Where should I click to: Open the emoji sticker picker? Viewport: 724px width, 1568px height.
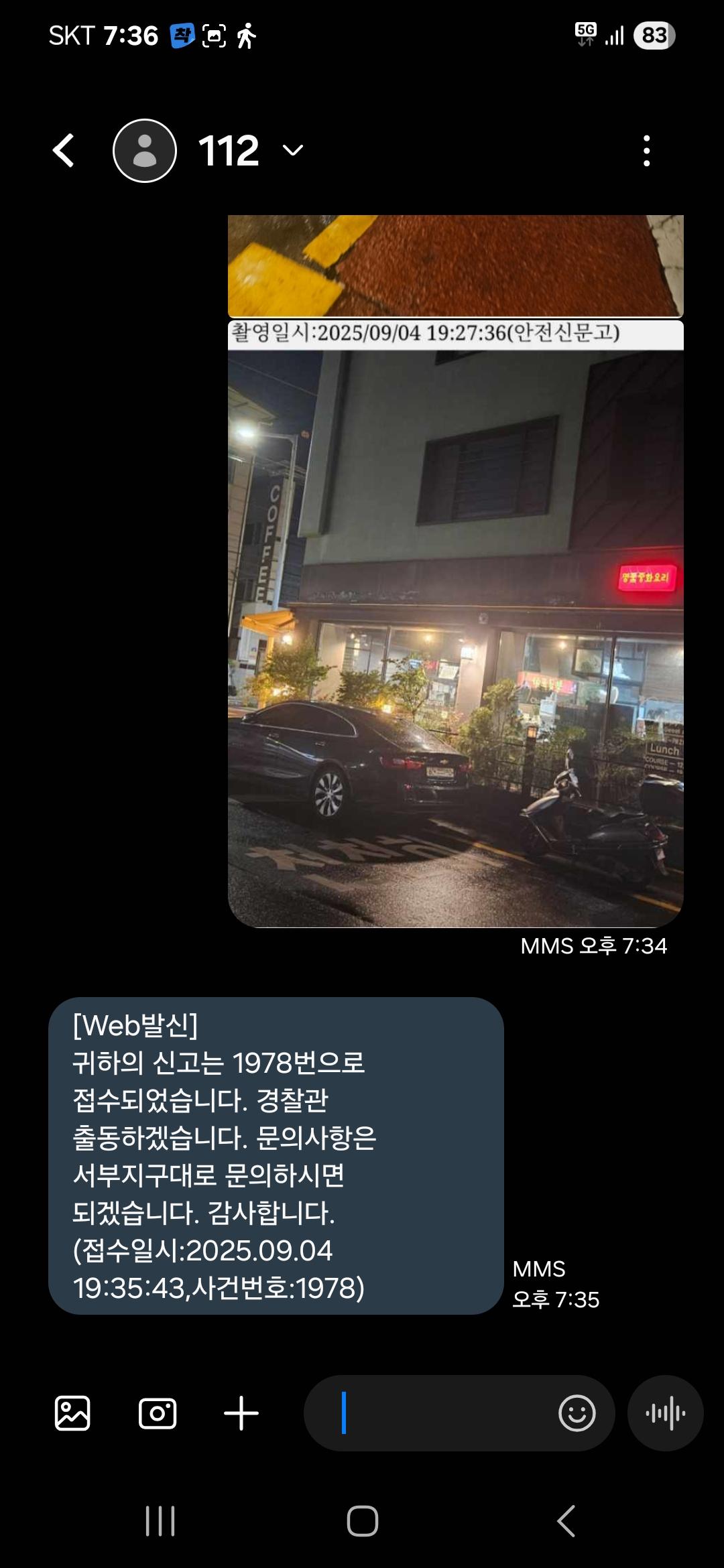click(x=577, y=1413)
